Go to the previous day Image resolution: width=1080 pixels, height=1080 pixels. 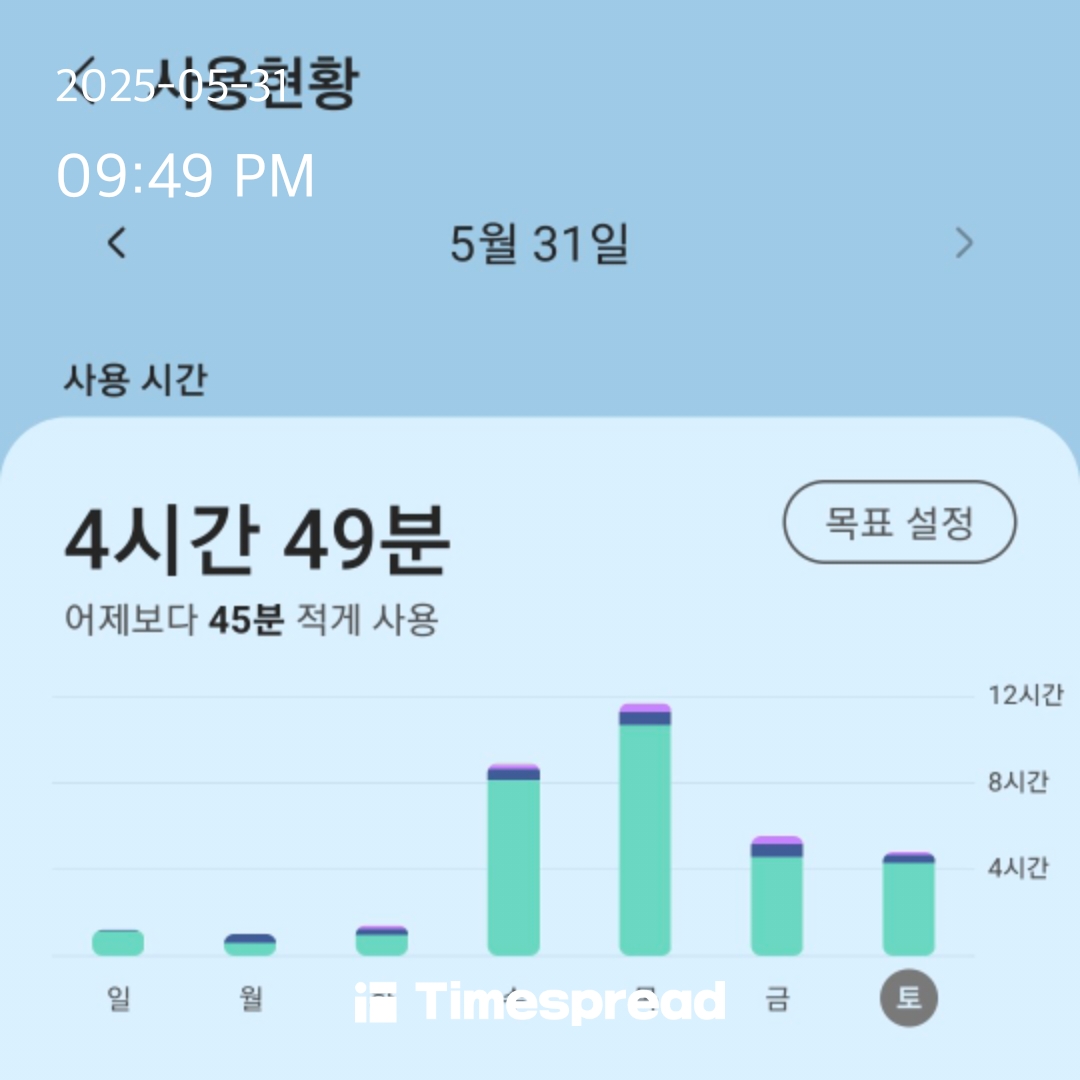117,243
